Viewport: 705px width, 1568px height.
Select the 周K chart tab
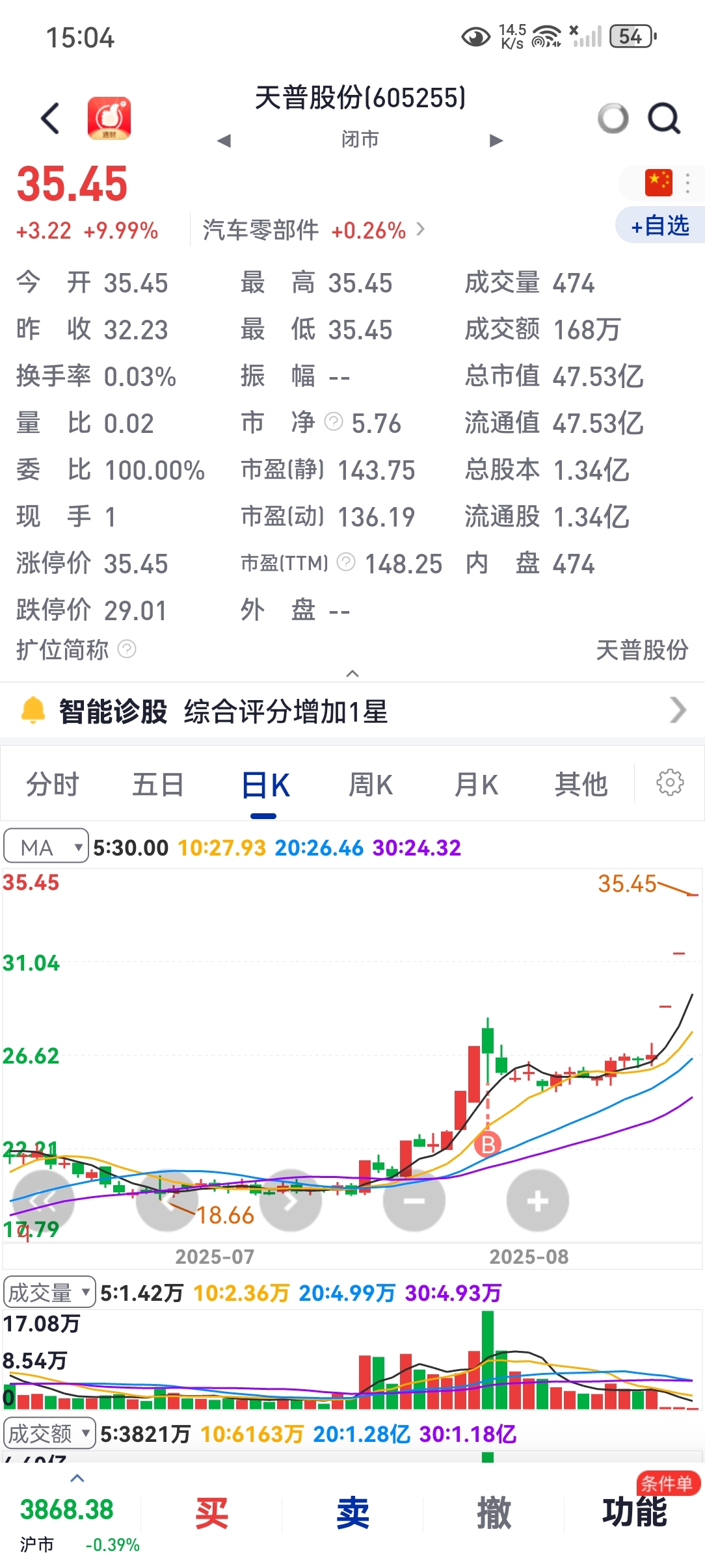coord(370,785)
